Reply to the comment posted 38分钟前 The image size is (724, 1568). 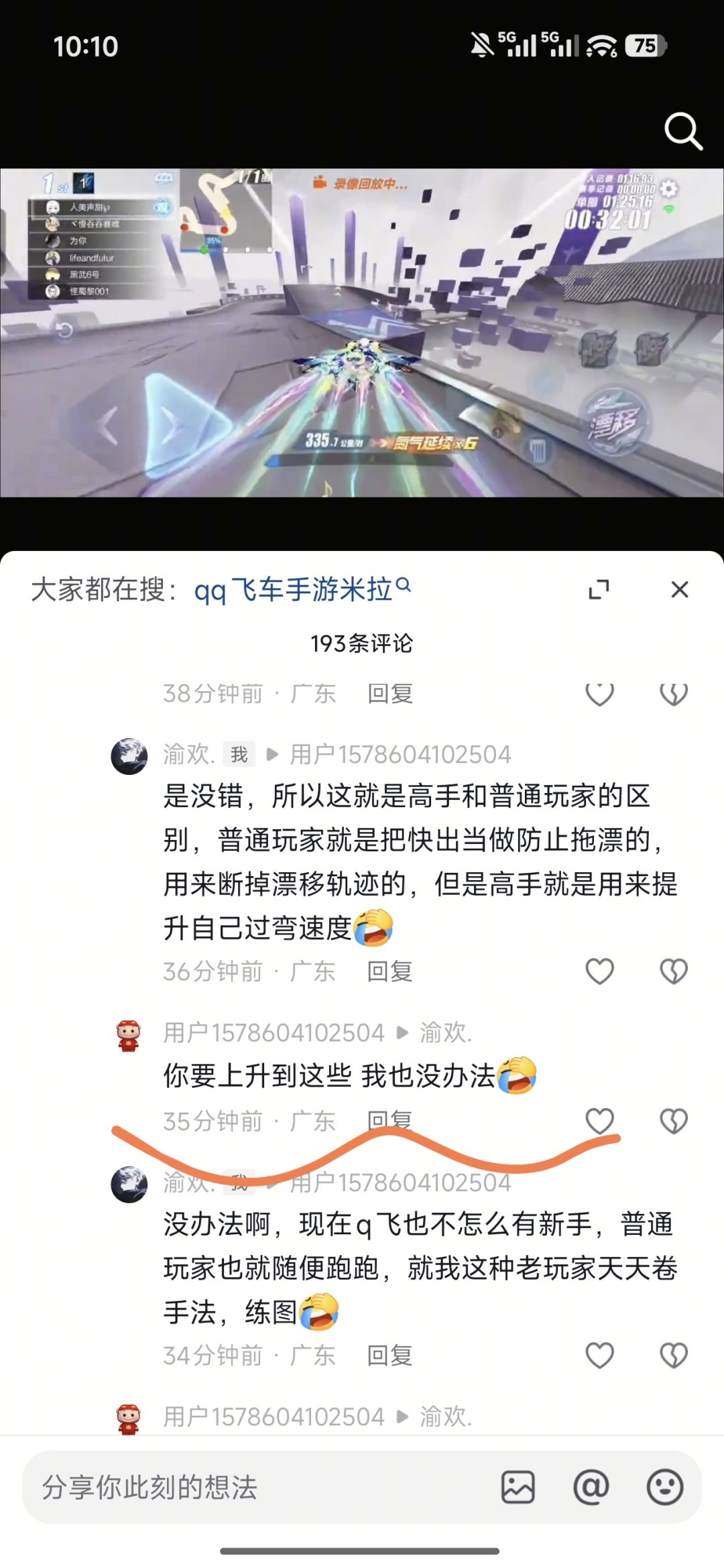click(x=389, y=693)
